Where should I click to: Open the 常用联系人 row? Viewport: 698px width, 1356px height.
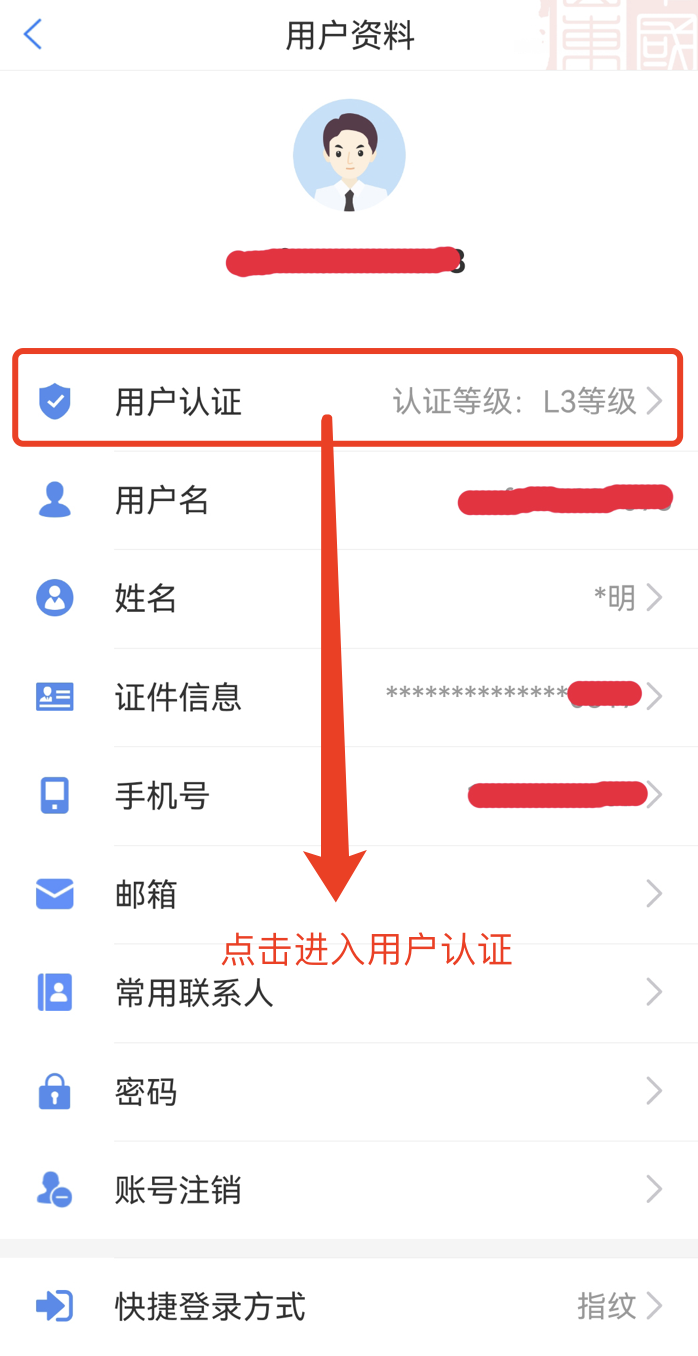[x=349, y=993]
